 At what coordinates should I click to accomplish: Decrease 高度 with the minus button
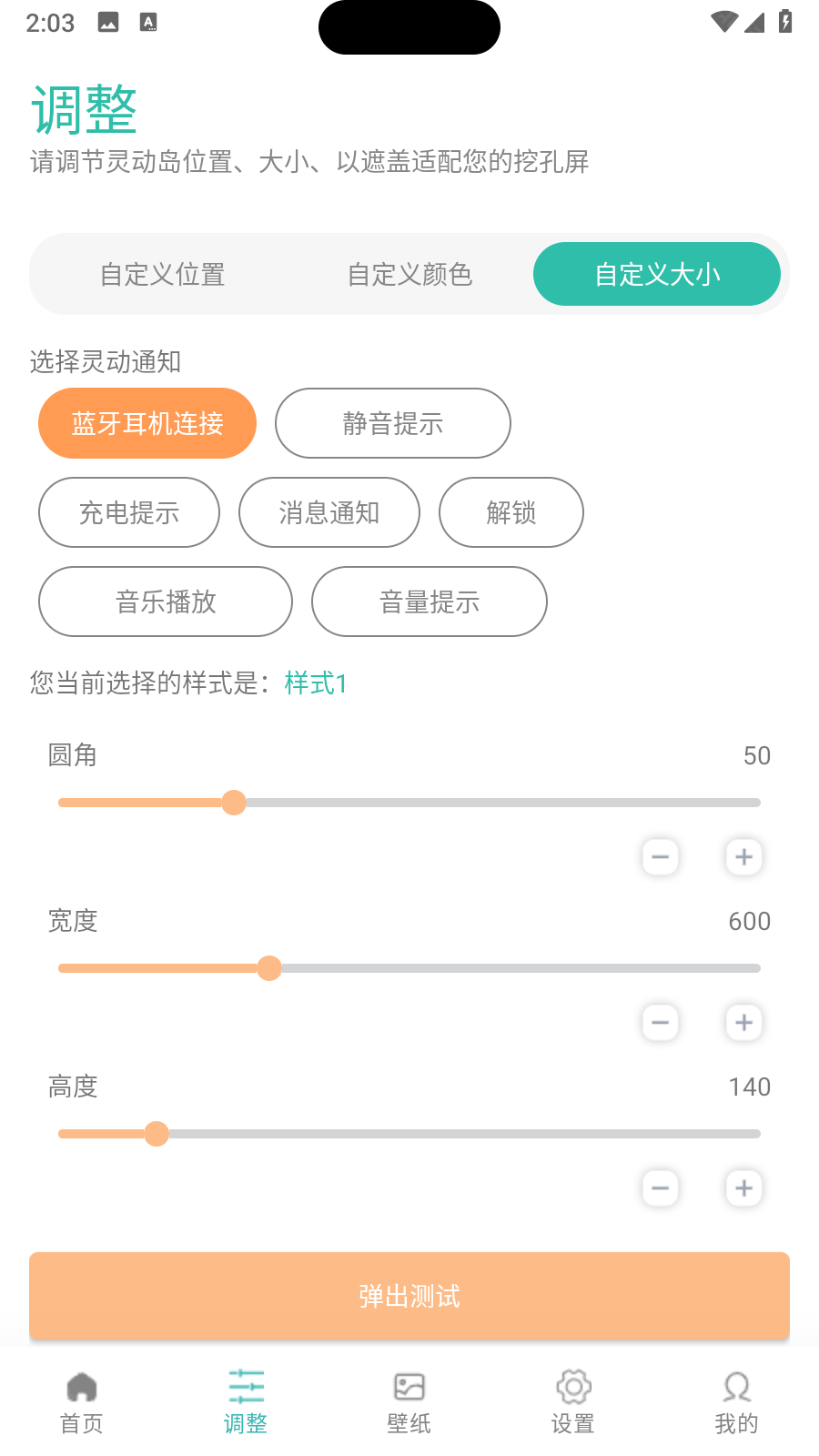[661, 1188]
